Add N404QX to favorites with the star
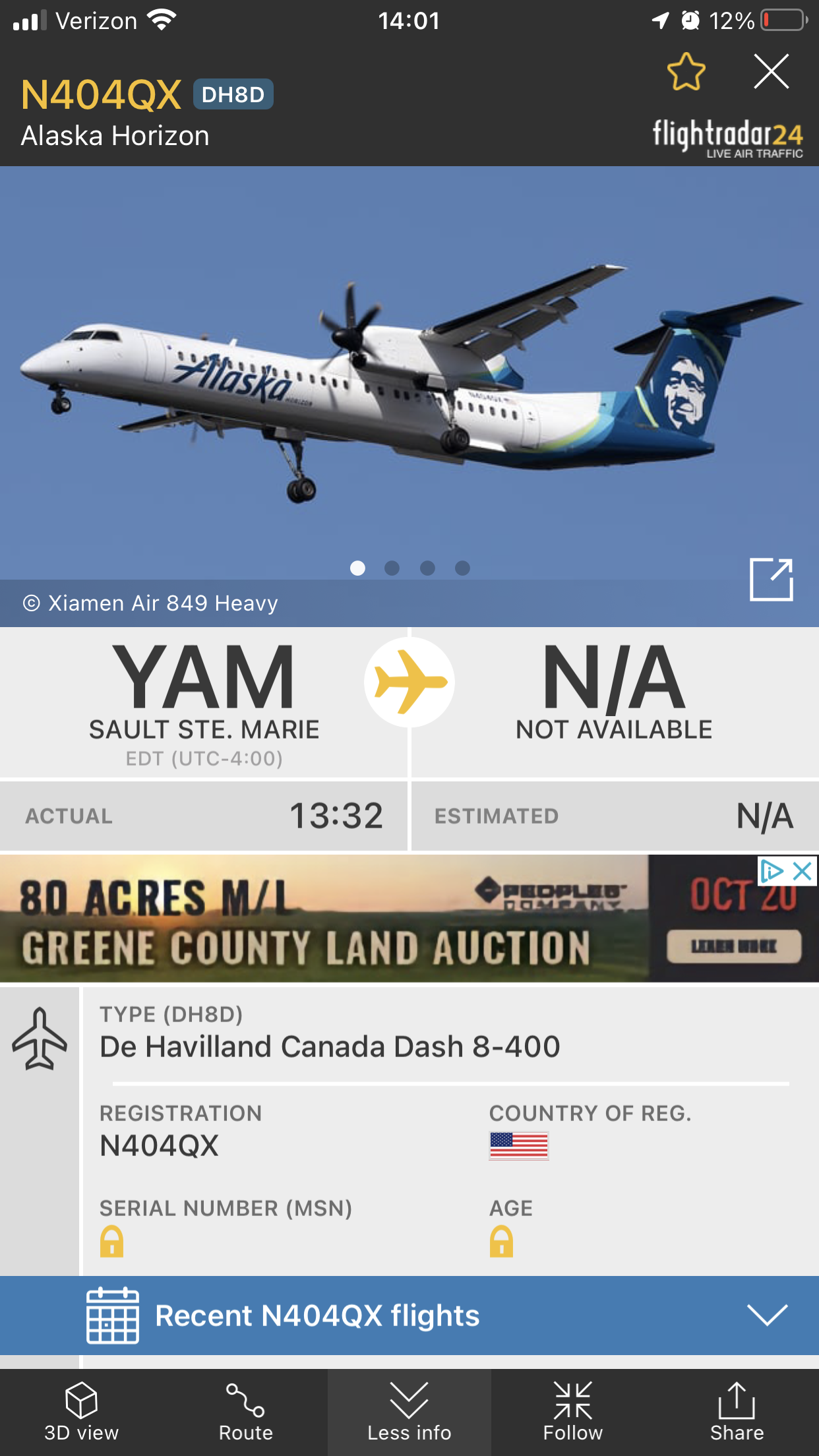This screenshot has width=819, height=1456. pyautogui.click(x=686, y=72)
